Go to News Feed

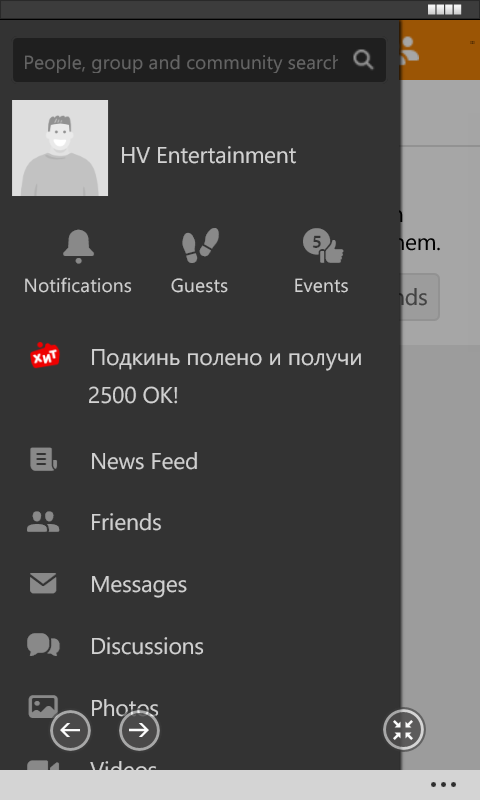(x=200, y=461)
